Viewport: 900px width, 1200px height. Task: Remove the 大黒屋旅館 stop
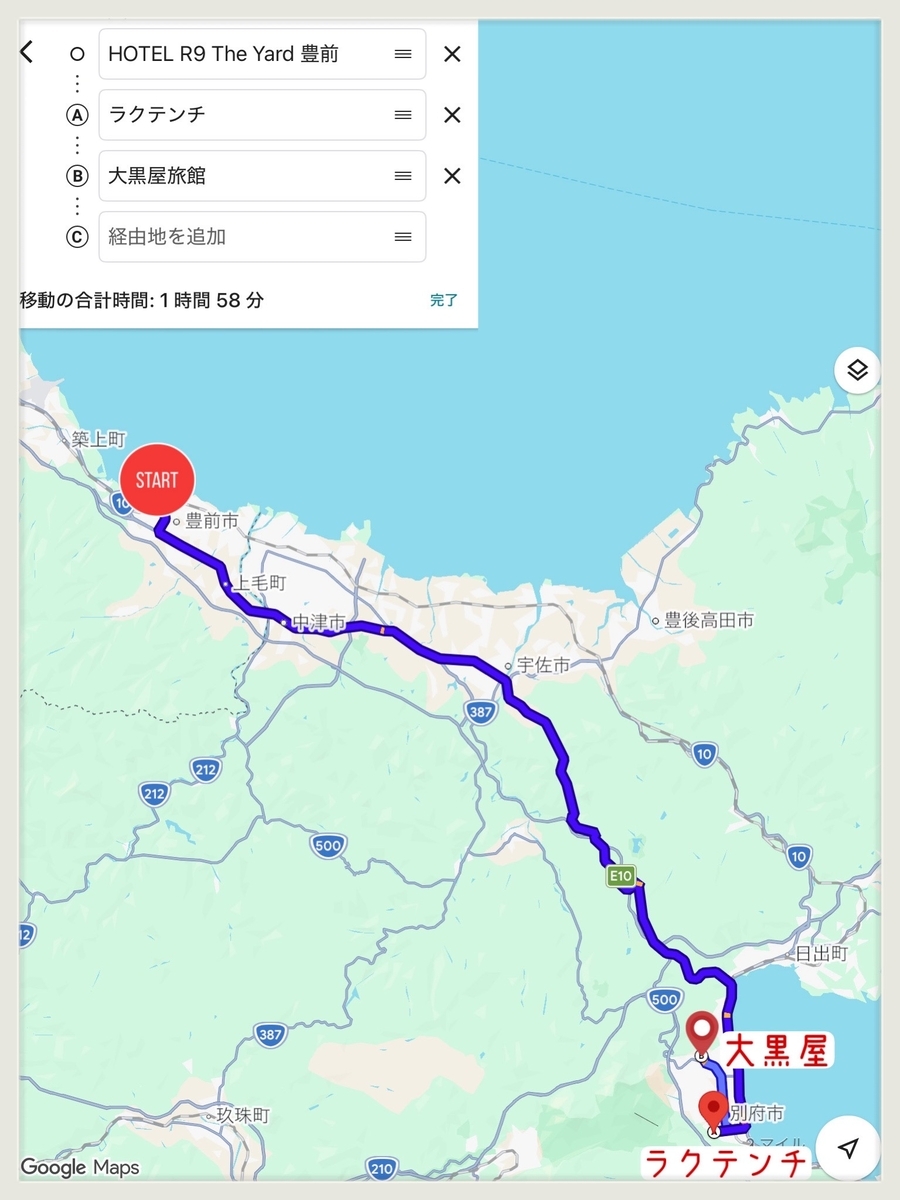(452, 176)
